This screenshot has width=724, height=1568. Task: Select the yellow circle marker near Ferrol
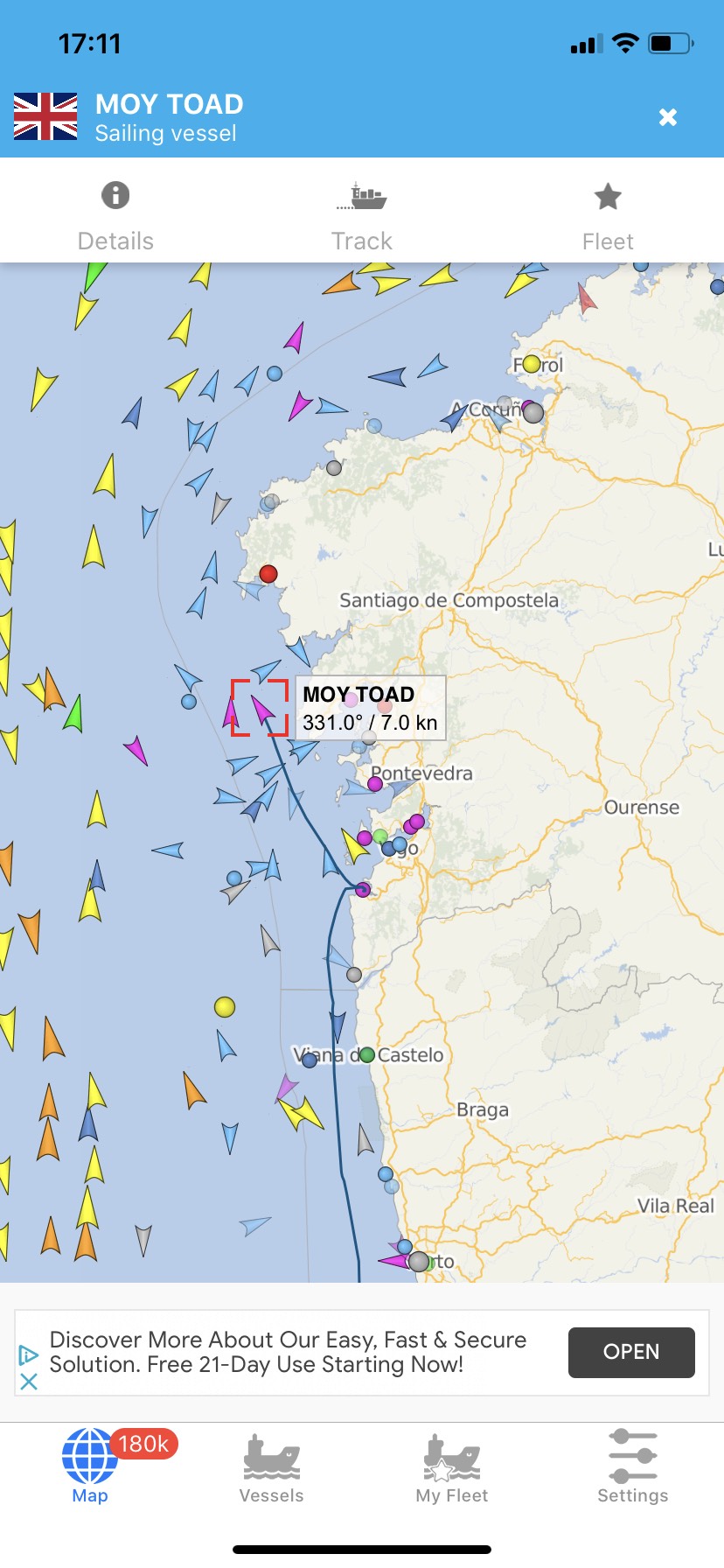point(532,363)
